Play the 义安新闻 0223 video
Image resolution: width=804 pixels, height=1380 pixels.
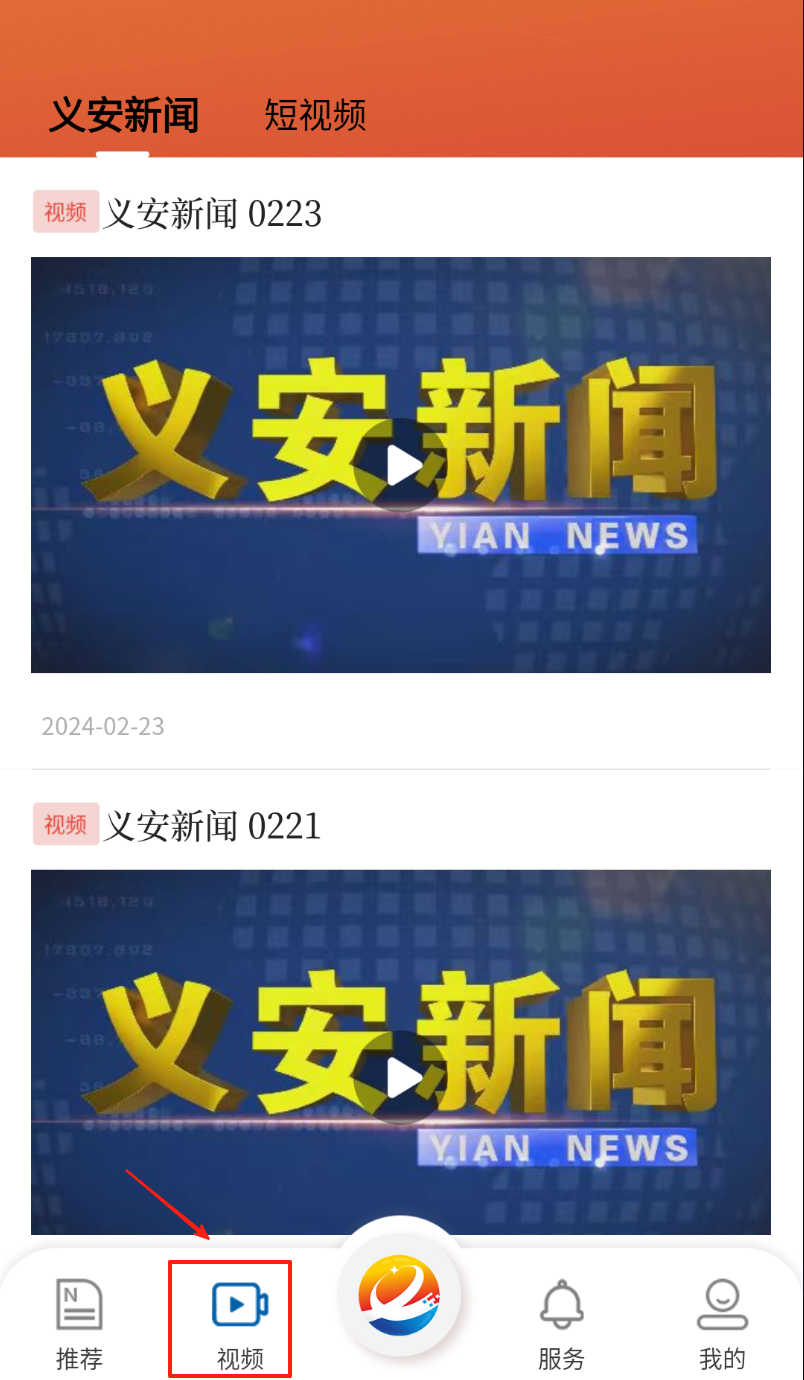(403, 465)
